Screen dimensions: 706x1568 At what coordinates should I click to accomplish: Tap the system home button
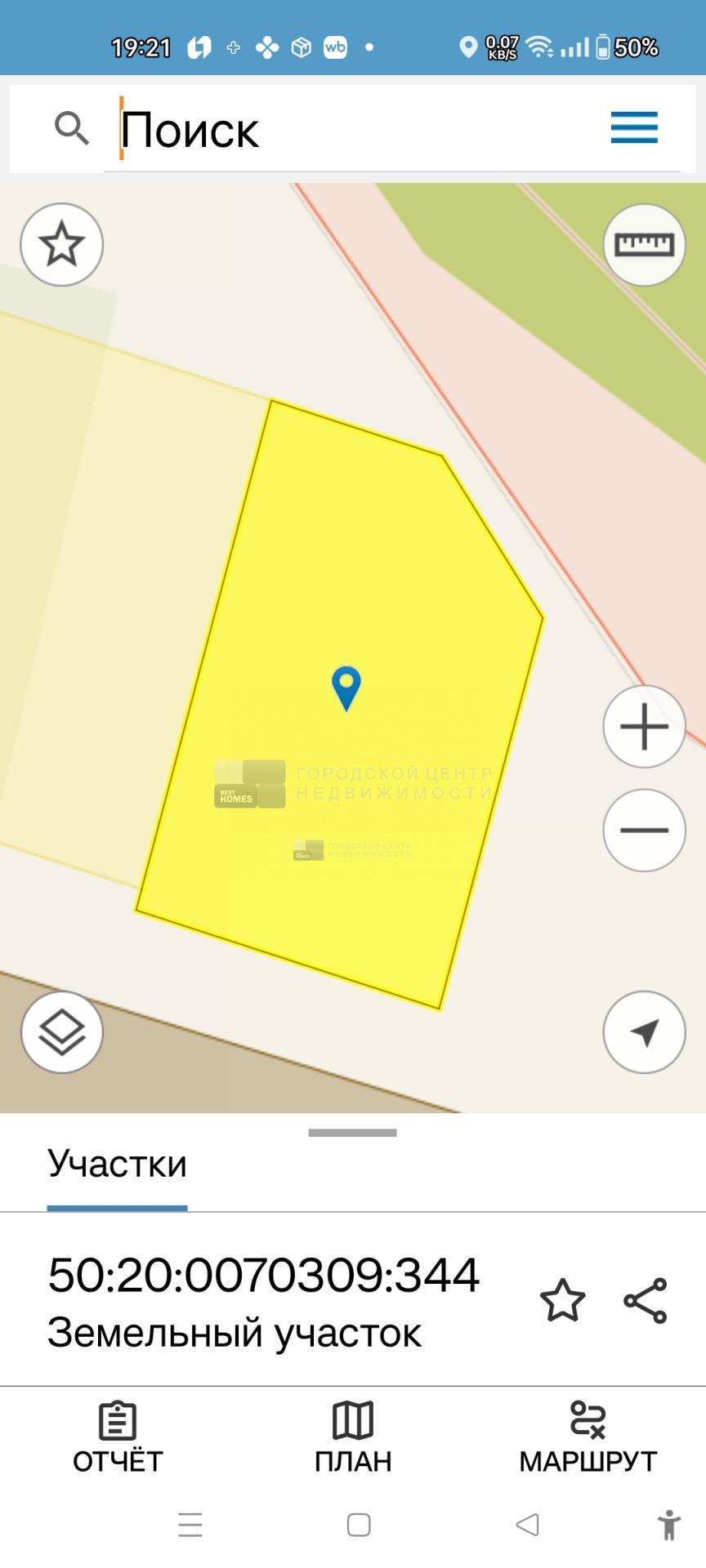click(359, 1525)
